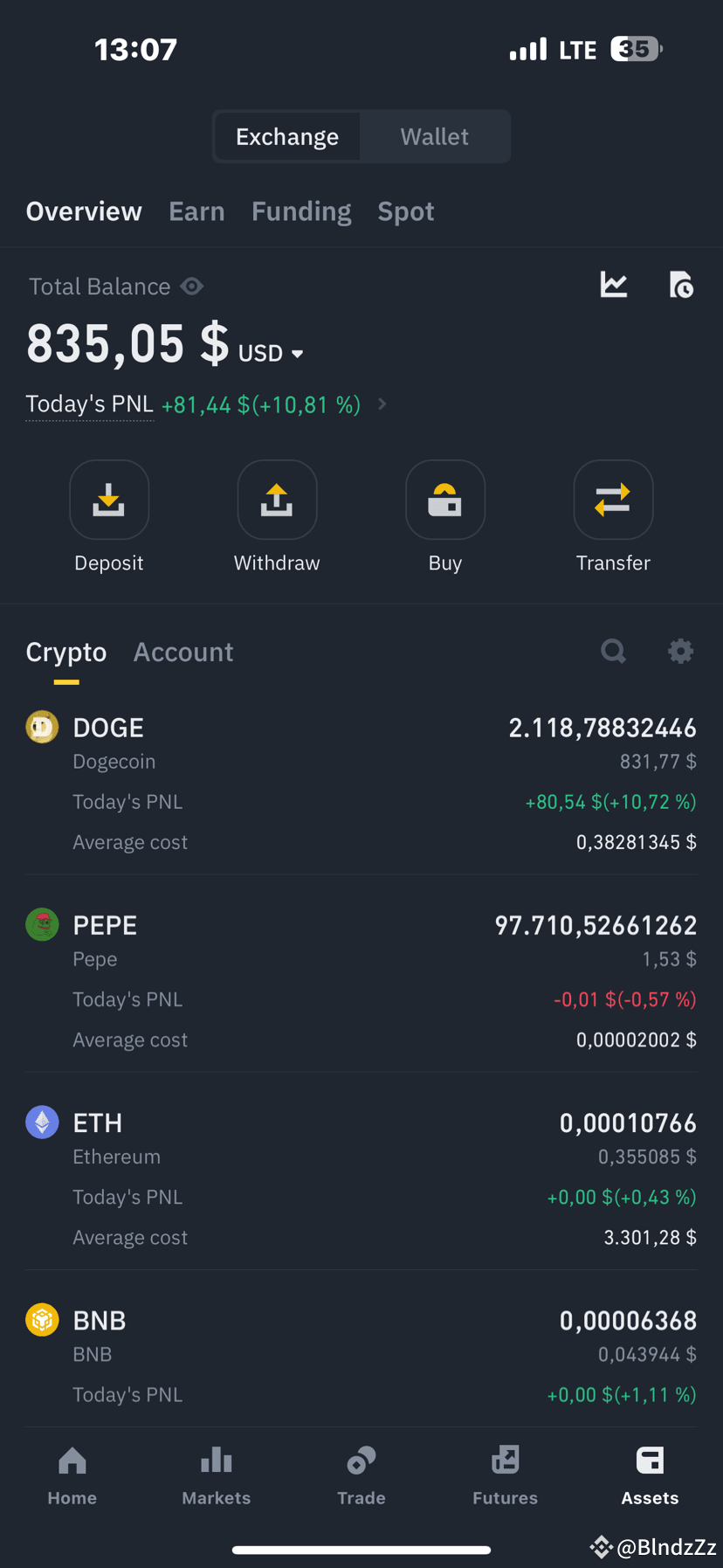Open the Funding tab
The height and width of the screenshot is (1568, 723).
tap(301, 211)
